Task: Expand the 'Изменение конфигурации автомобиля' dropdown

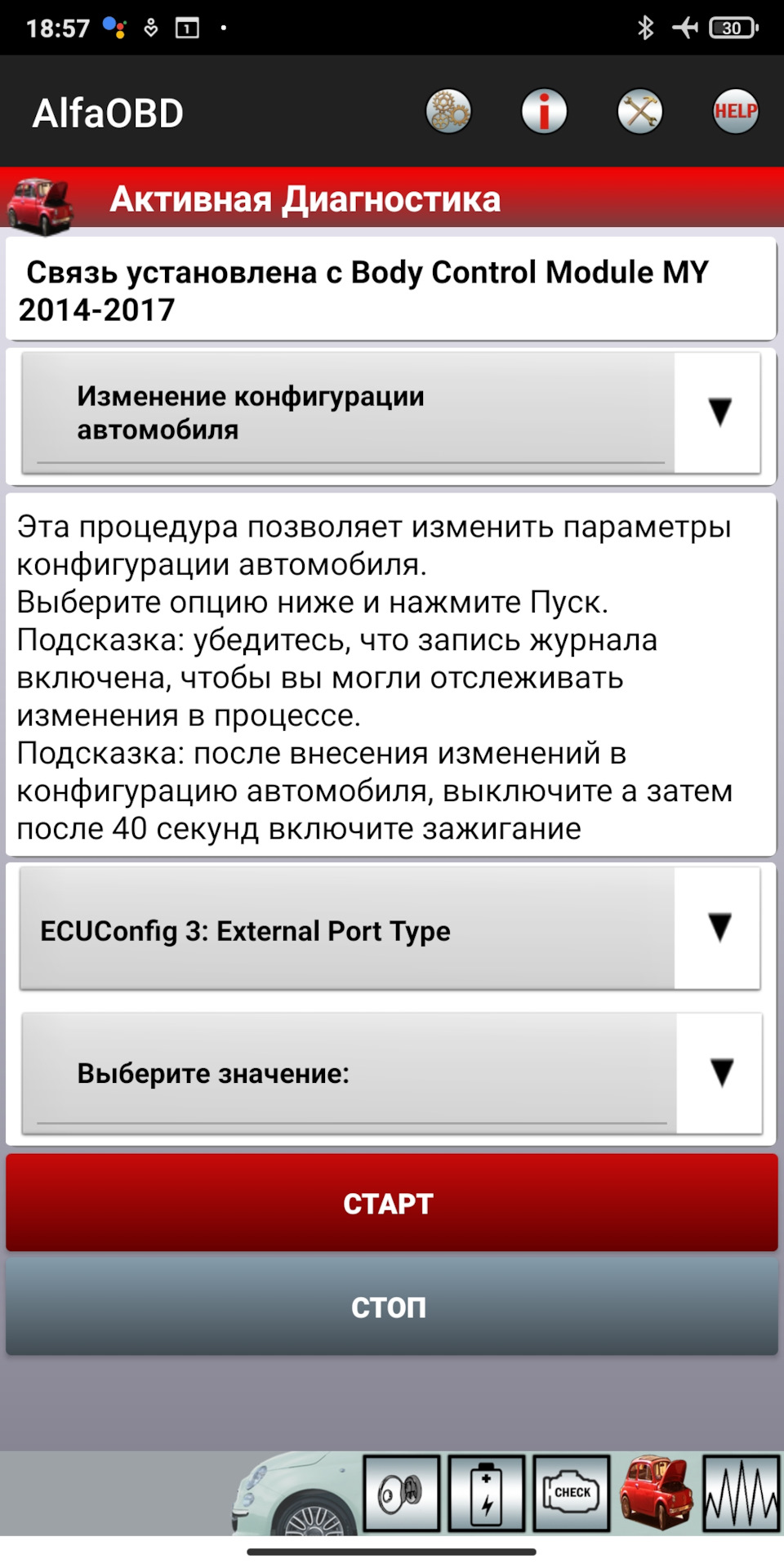Action: 390,413
